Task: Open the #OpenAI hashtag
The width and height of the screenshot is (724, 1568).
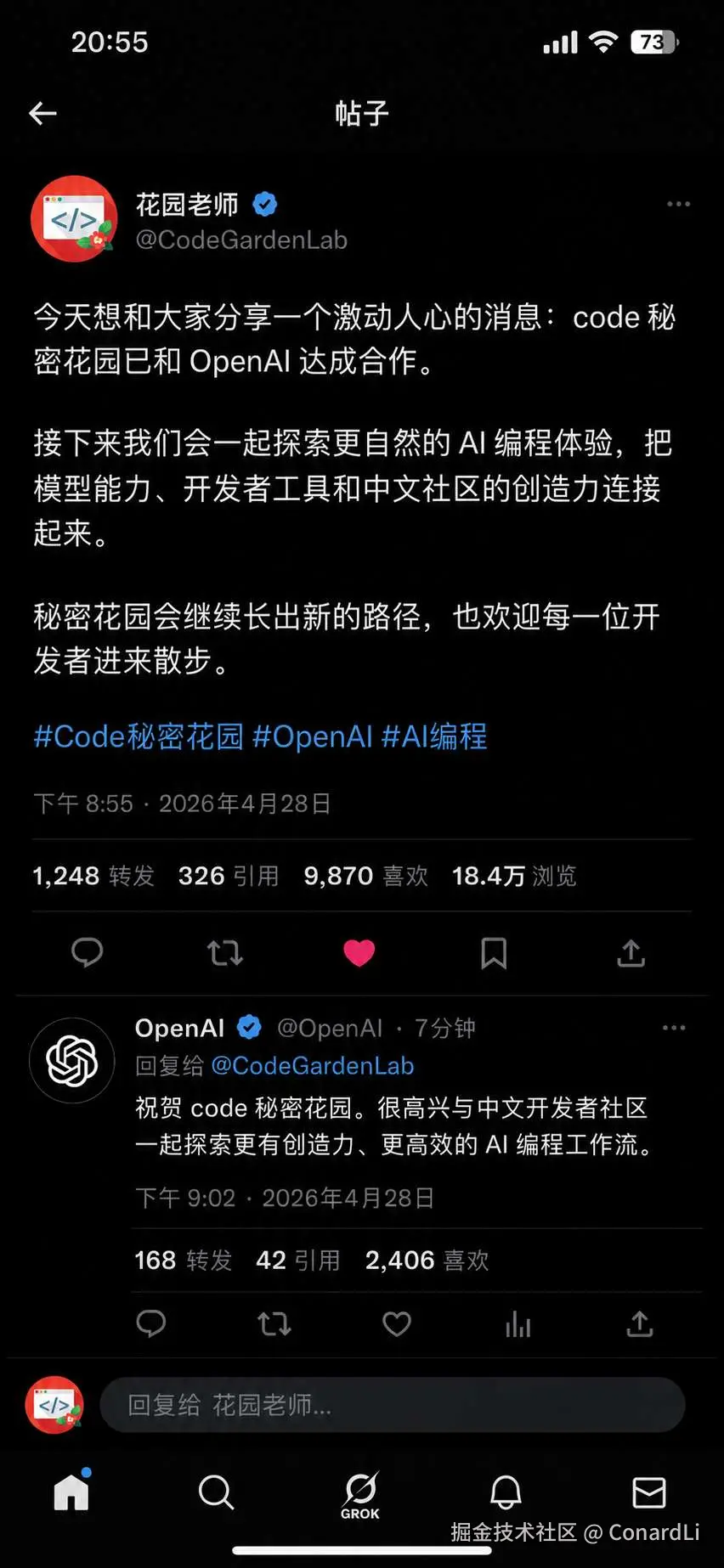Action: [x=312, y=736]
